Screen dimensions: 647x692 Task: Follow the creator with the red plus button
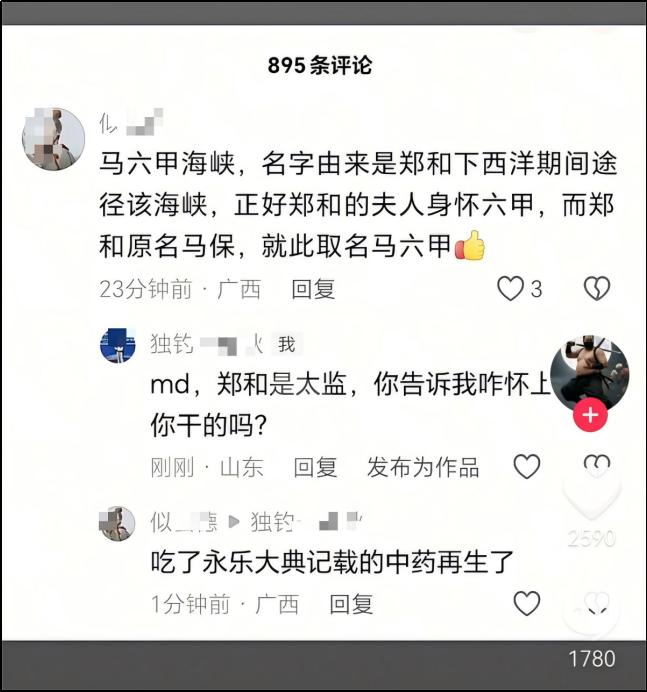click(x=591, y=415)
